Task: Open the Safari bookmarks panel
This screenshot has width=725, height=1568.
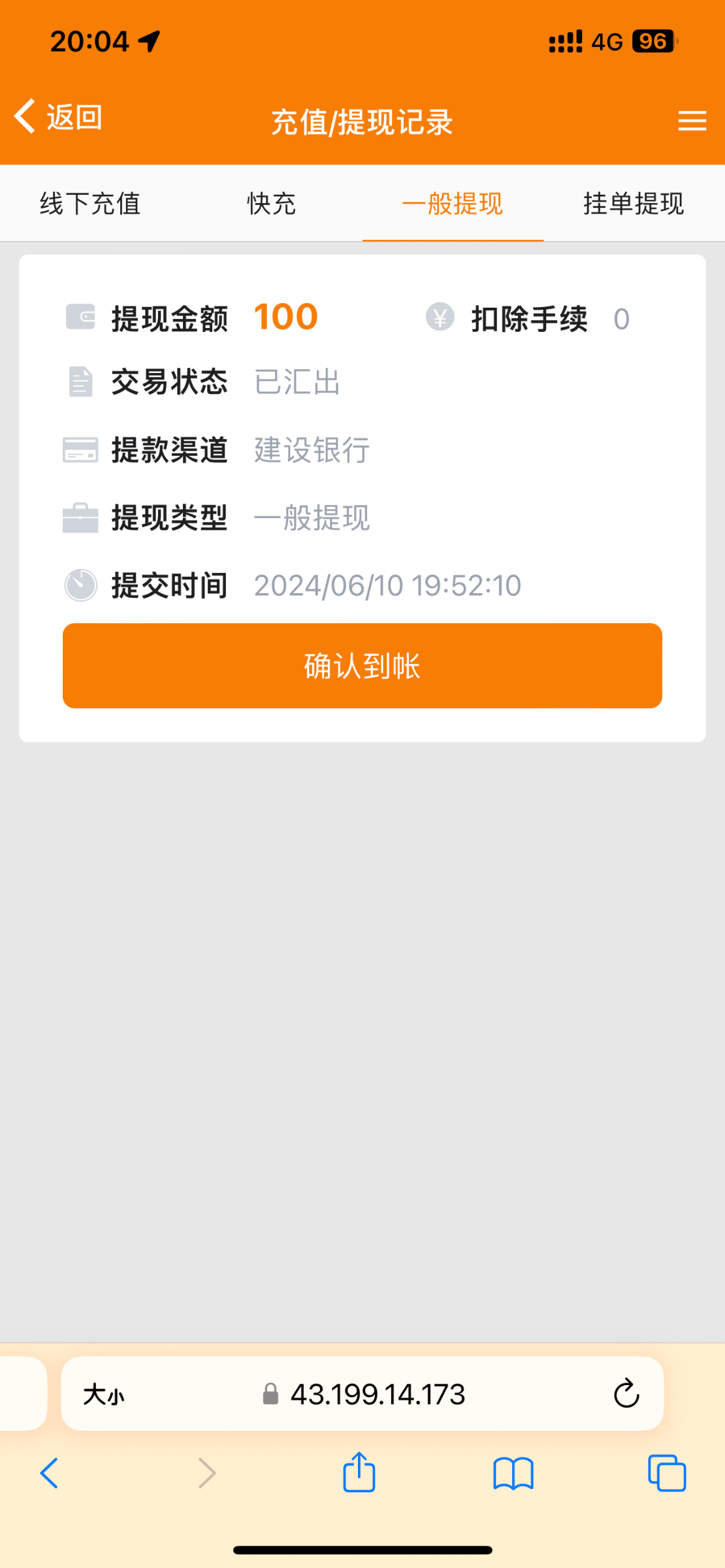Action: 512,1473
